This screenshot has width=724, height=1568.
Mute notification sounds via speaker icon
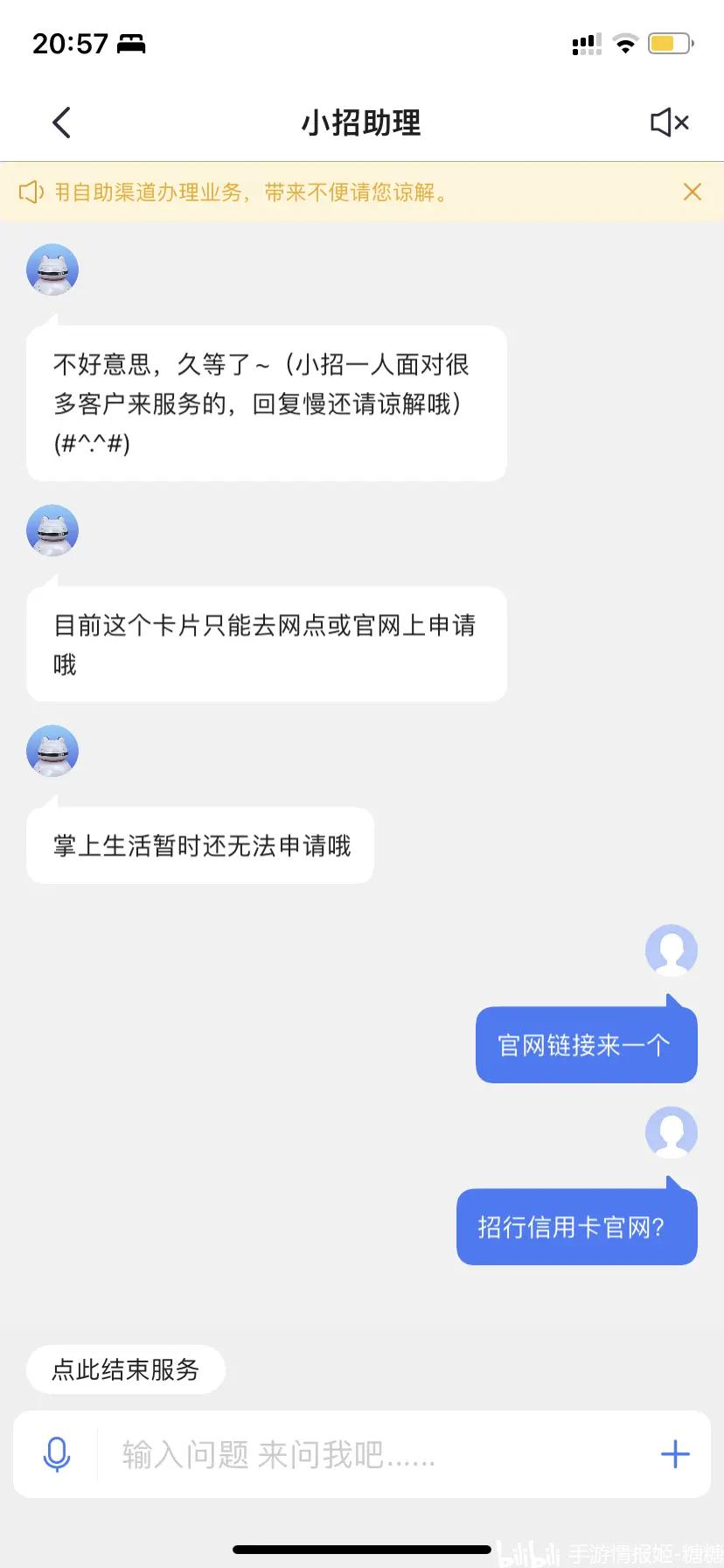pos(668,122)
